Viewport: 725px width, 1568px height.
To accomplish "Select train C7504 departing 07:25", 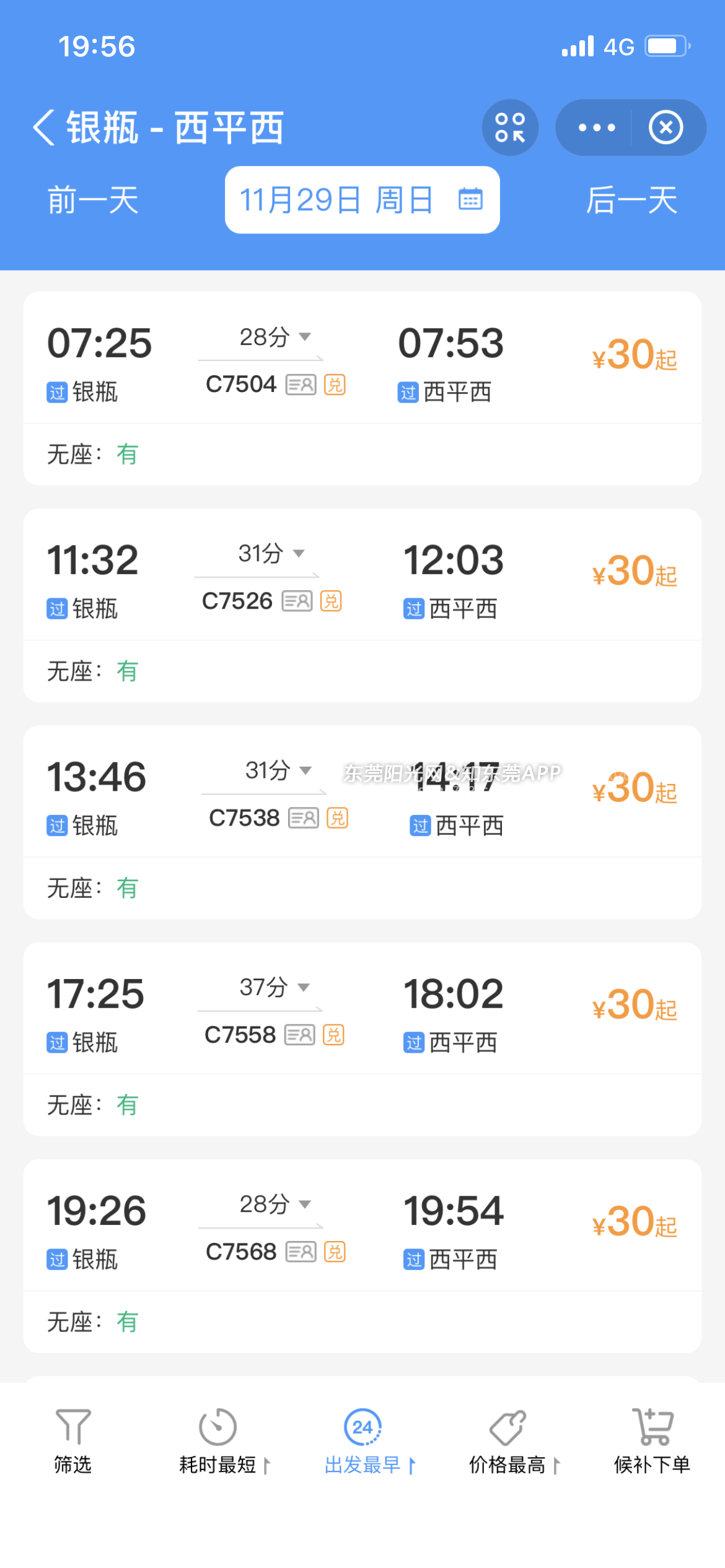I will [362, 388].
